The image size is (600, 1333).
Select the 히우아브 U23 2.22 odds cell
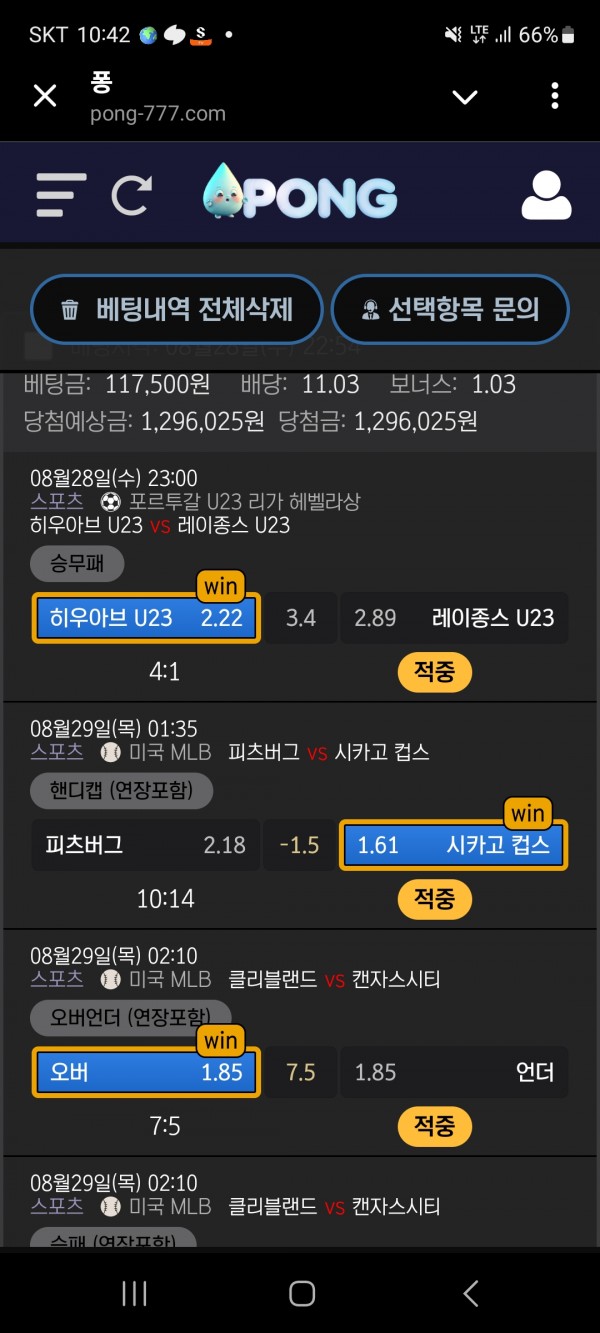146,618
